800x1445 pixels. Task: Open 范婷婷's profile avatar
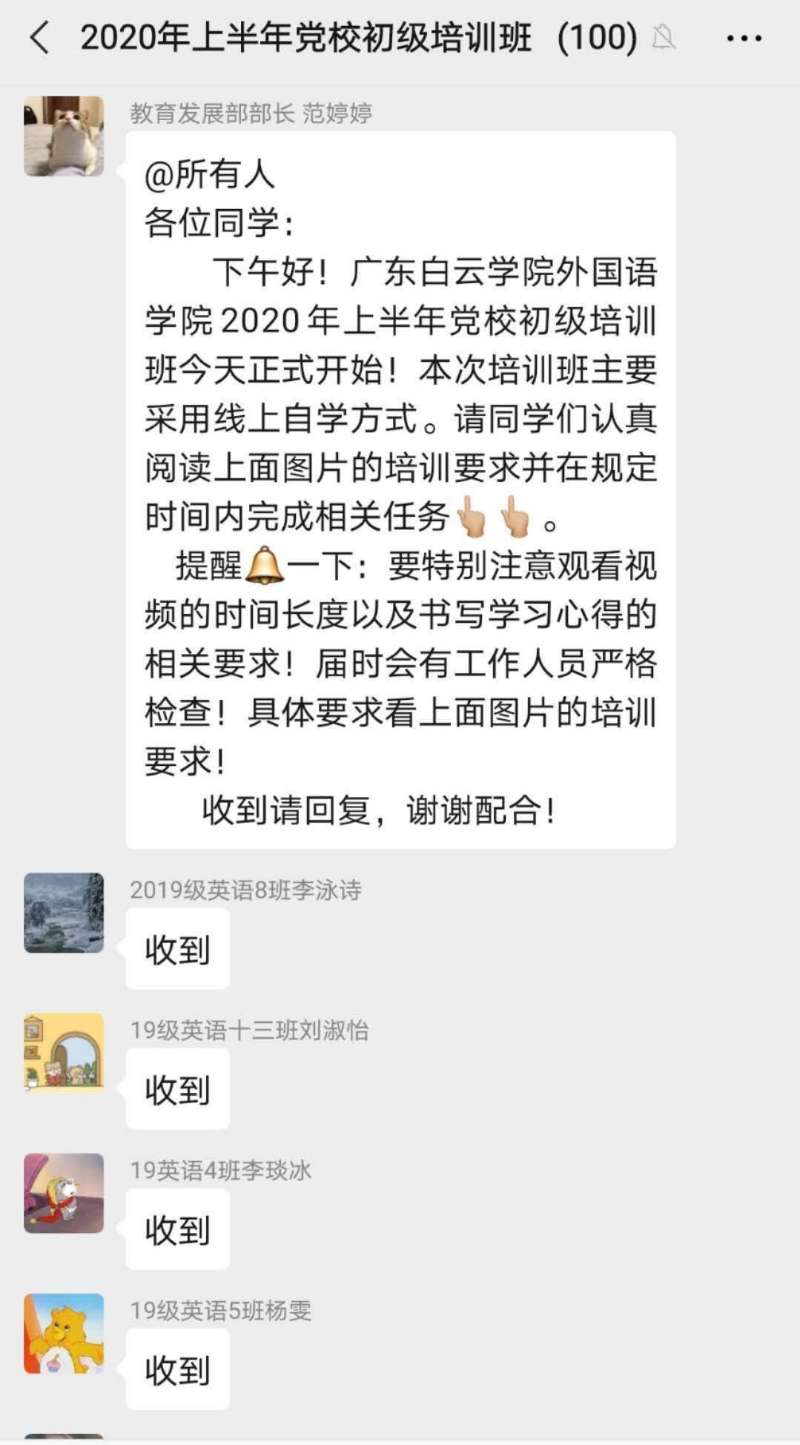pos(64,136)
